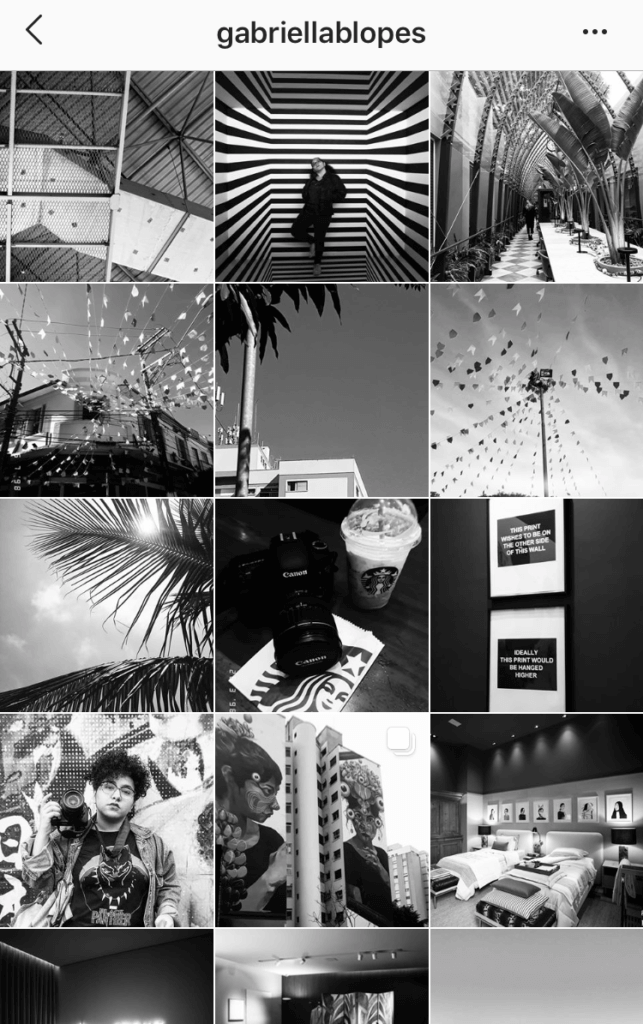Open the palm leaves against sun photo
Screen dimensions: 643x1024
[x=106, y=605]
